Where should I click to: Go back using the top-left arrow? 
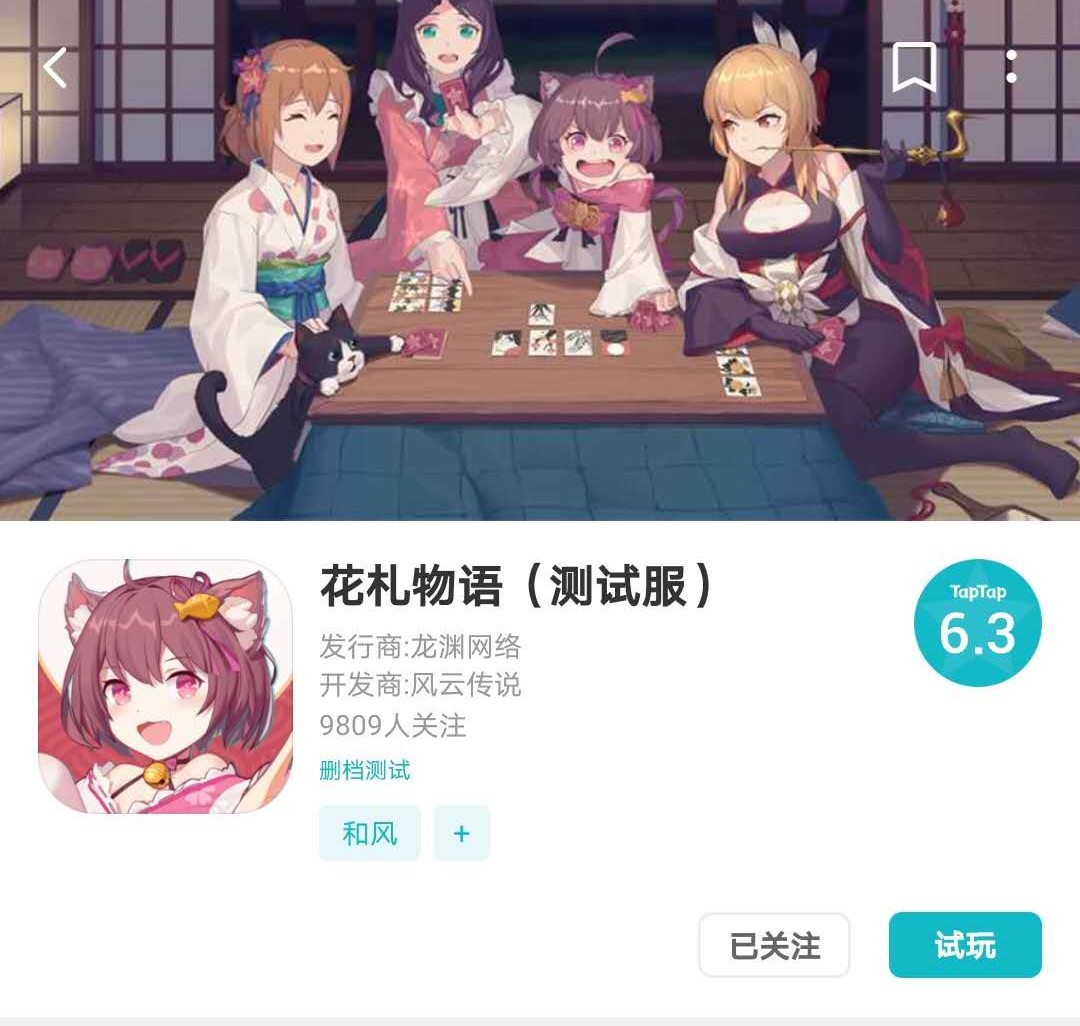[x=55, y=67]
